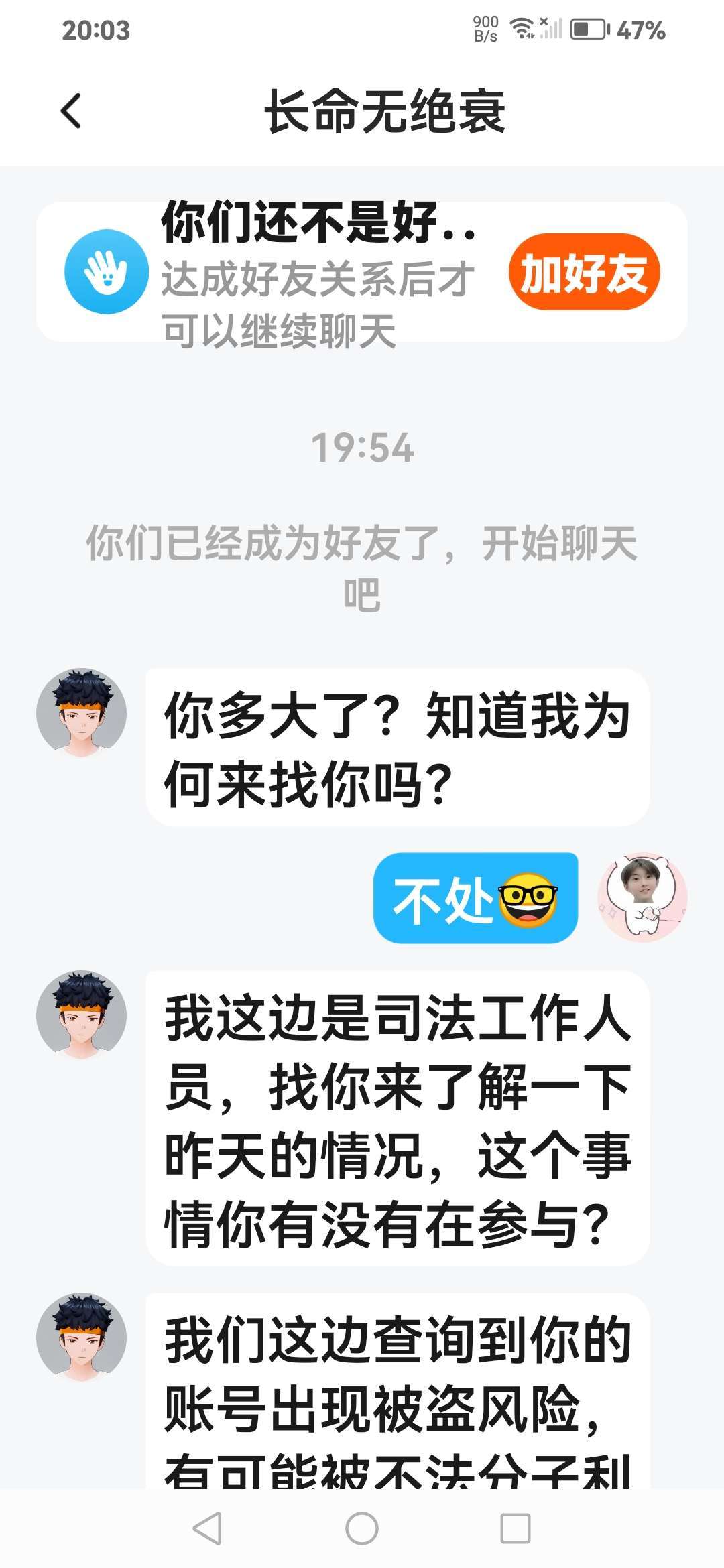
Task: Tap the orange 加好友 button
Action: [584, 272]
